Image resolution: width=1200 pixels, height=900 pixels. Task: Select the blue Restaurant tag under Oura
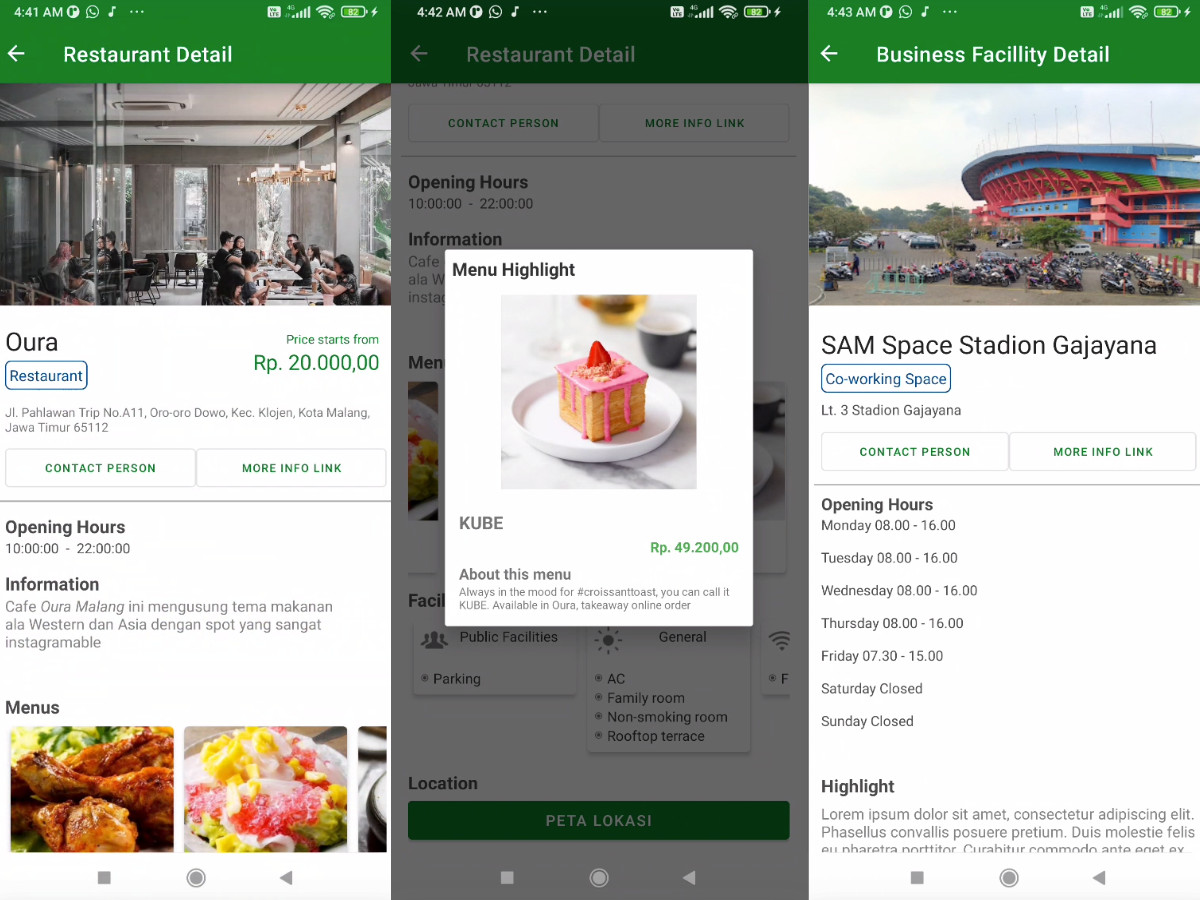pos(46,376)
